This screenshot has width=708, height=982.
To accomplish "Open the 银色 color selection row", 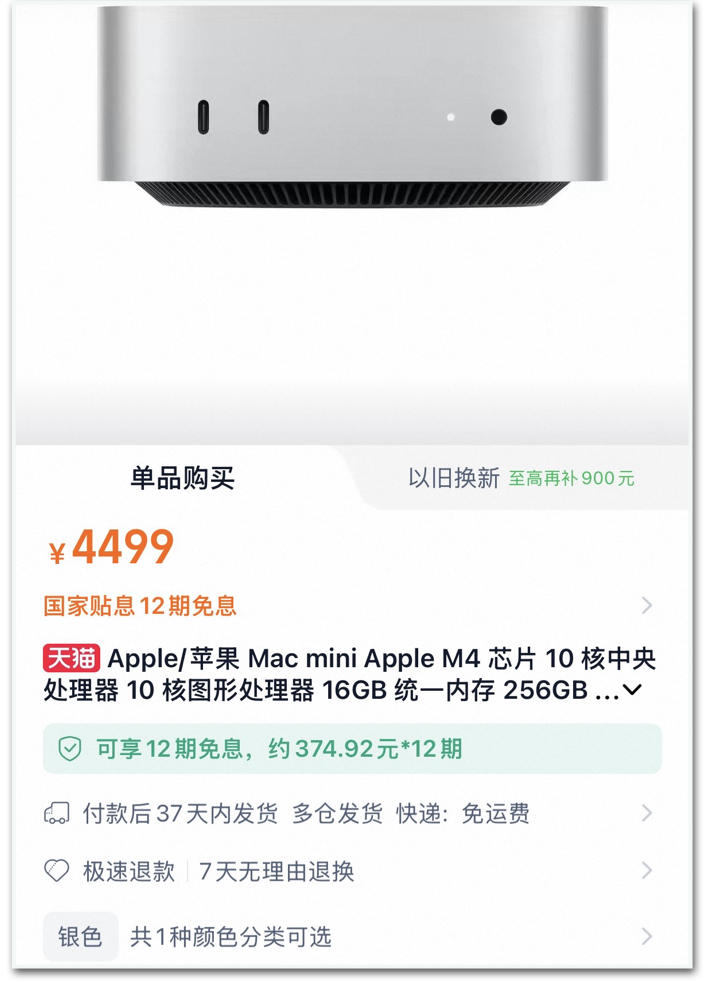I will [x=350, y=937].
